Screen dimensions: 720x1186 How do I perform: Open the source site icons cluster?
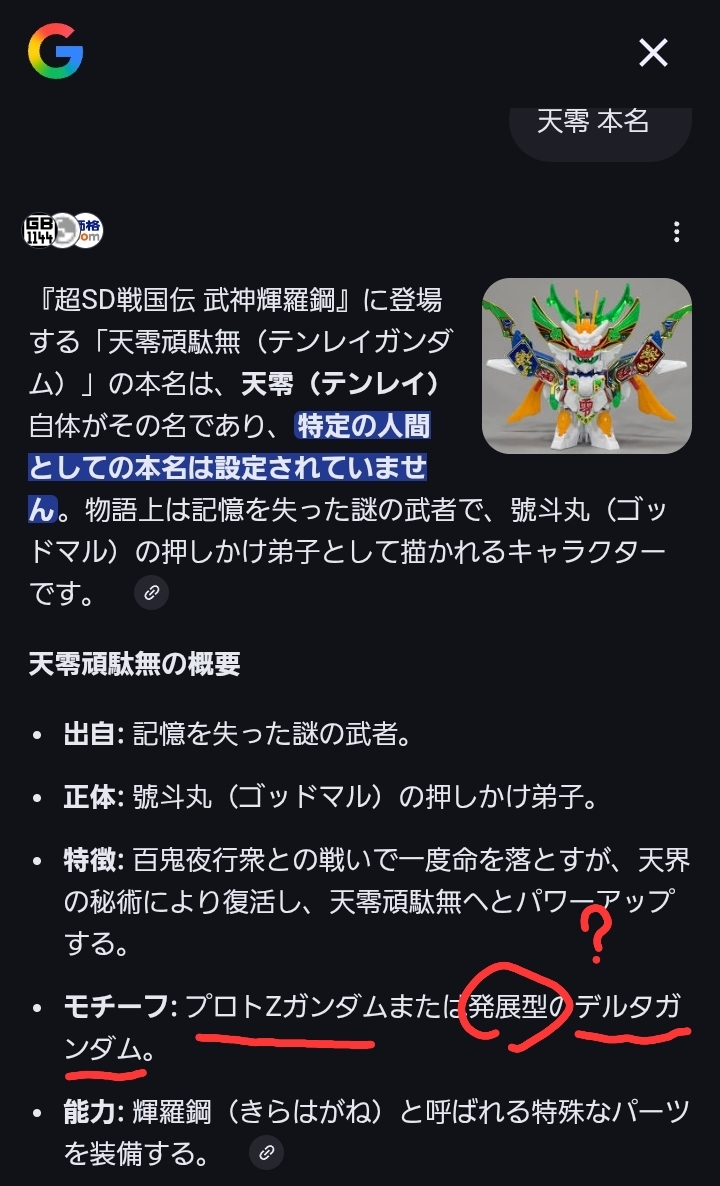pos(63,231)
